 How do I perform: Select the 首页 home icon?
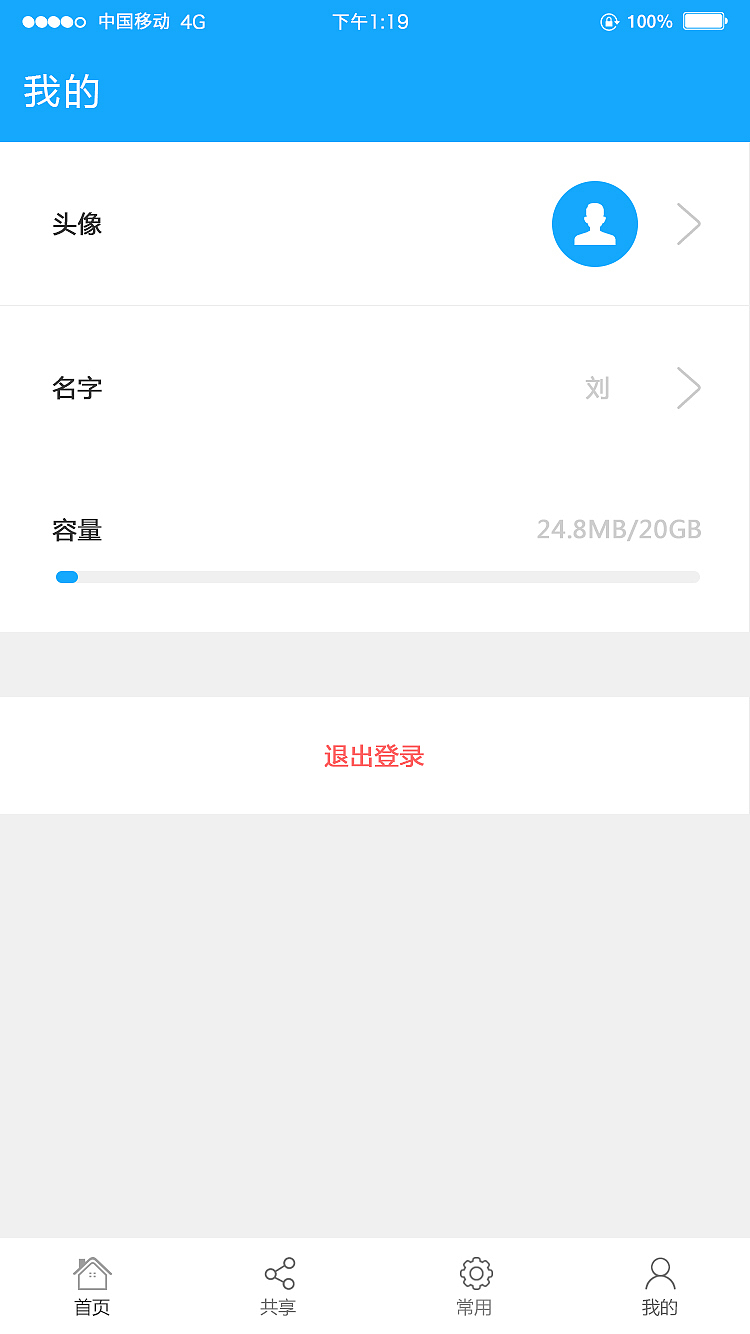pos(91,1271)
